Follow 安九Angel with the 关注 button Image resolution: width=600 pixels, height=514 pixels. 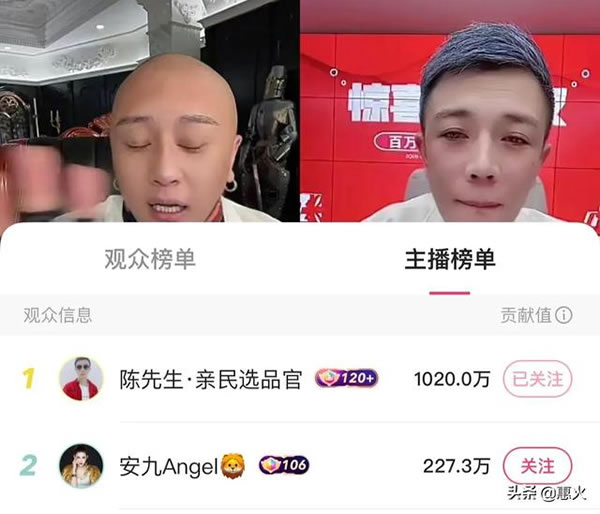(x=537, y=465)
